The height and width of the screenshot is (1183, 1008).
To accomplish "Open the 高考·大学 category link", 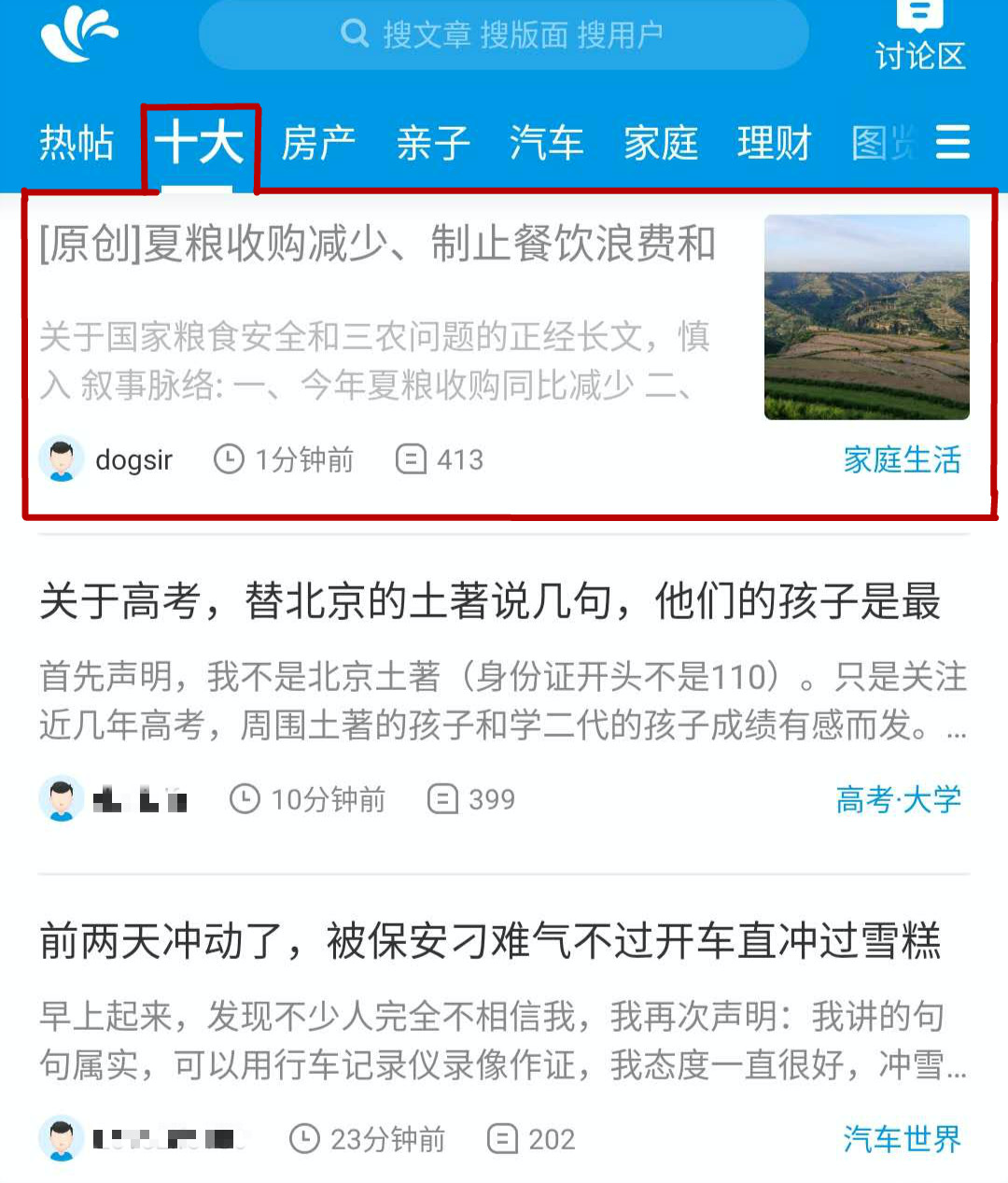I will click(x=898, y=799).
